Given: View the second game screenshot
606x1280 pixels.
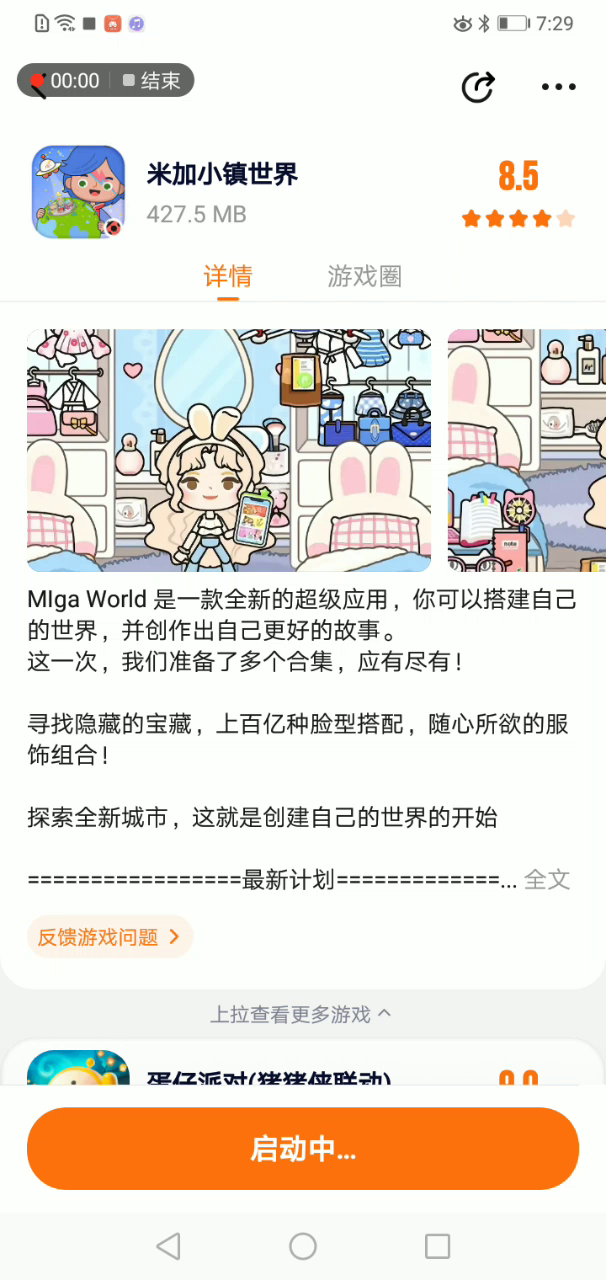Looking at the screenshot, I should click(527, 450).
